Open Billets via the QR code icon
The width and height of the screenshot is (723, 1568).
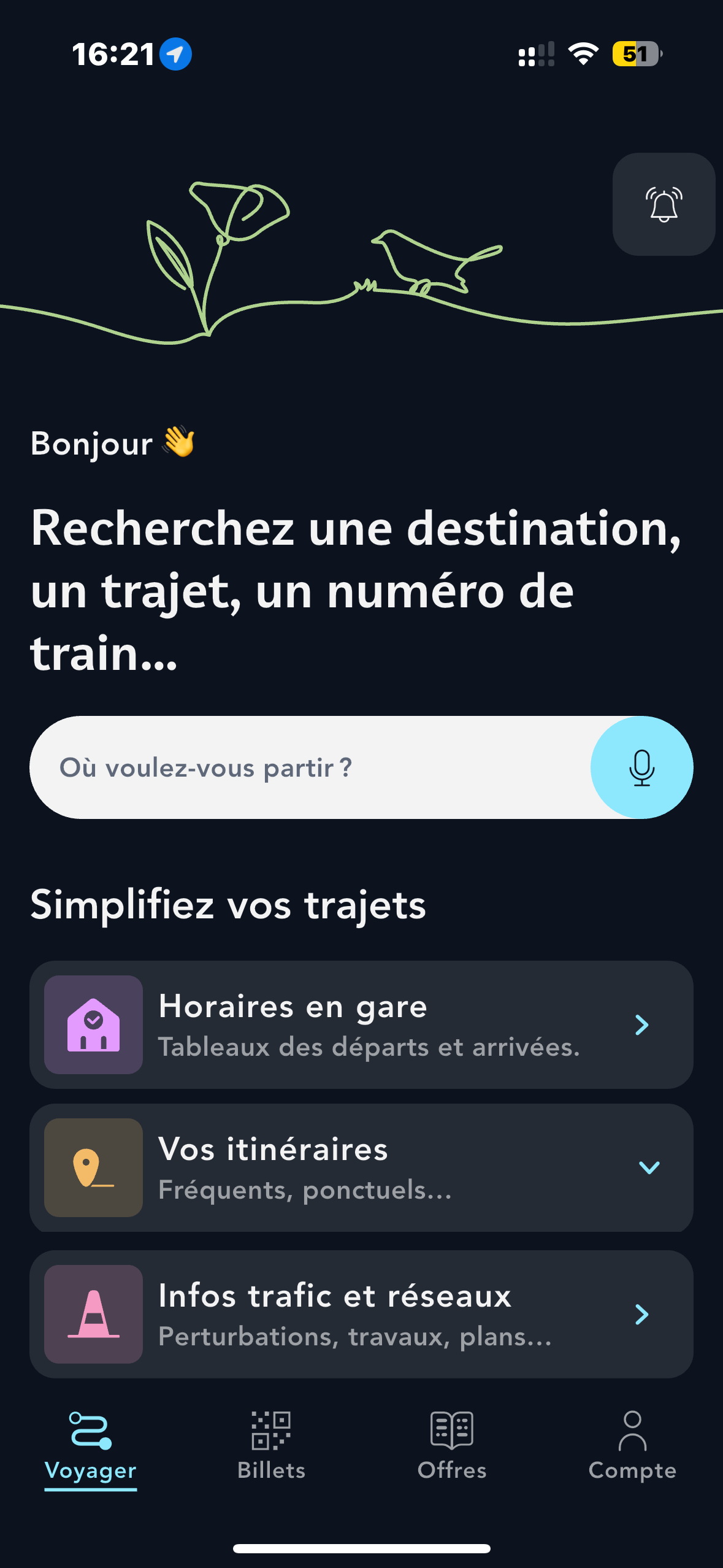272,1432
